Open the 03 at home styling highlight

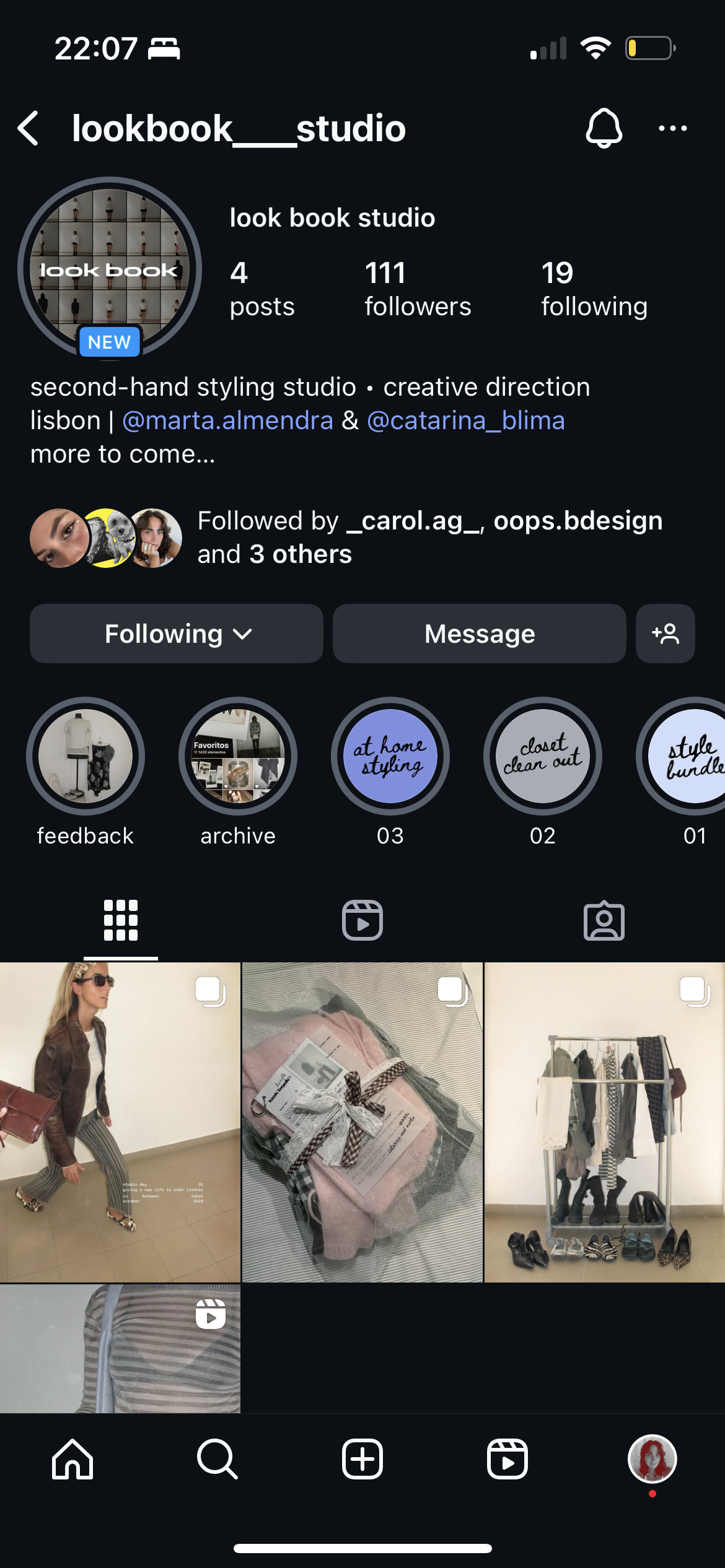pyautogui.click(x=390, y=756)
